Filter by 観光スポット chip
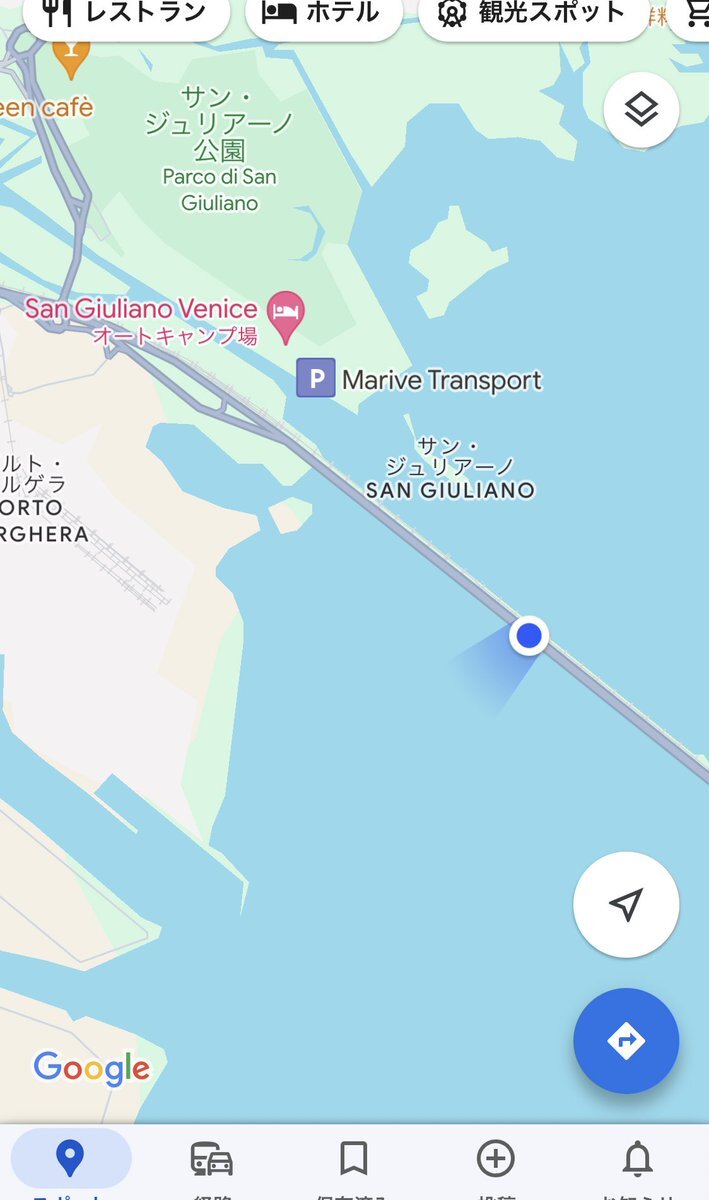 (533, 14)
